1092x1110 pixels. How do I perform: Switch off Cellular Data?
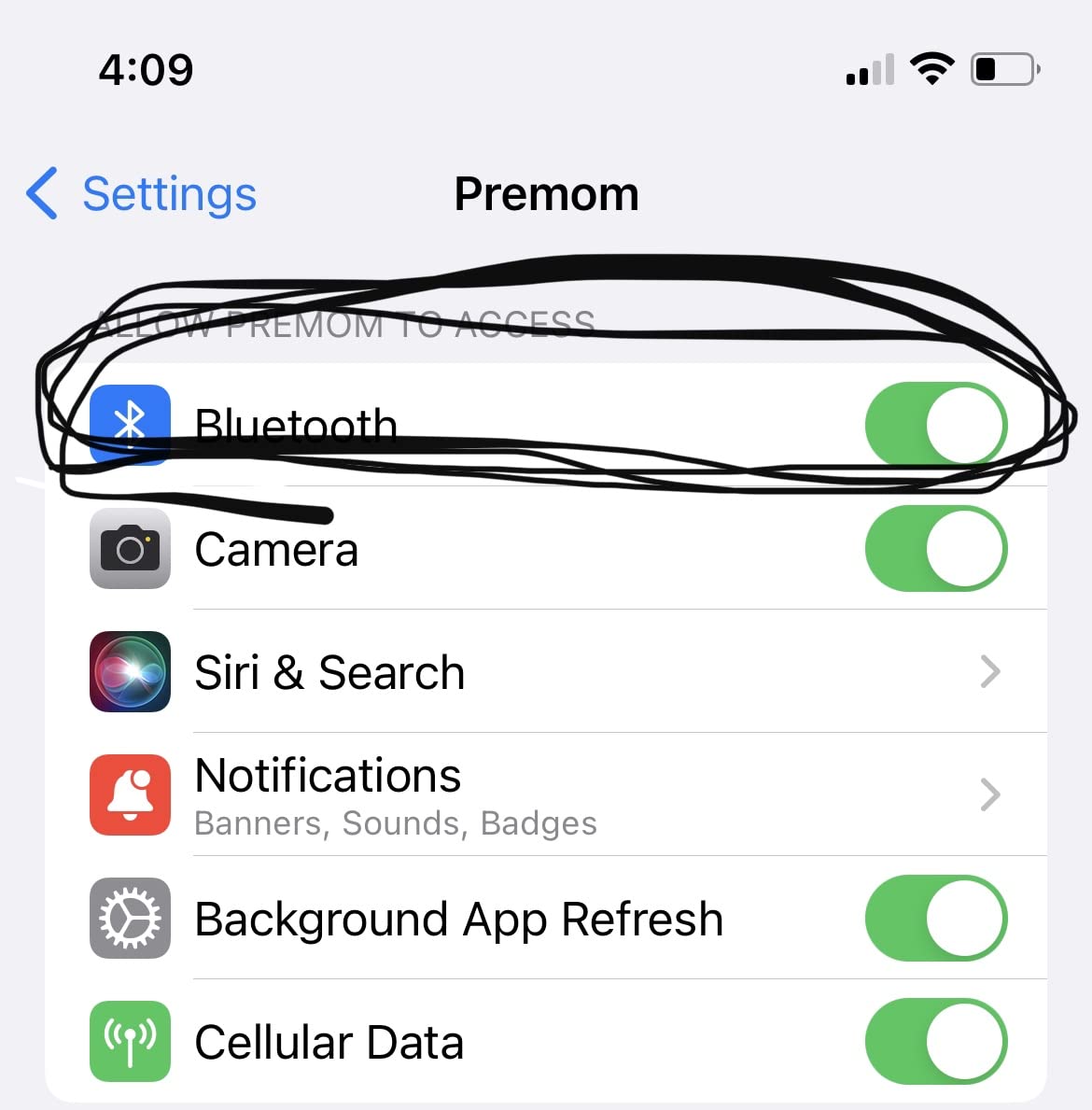[935, 1041]
